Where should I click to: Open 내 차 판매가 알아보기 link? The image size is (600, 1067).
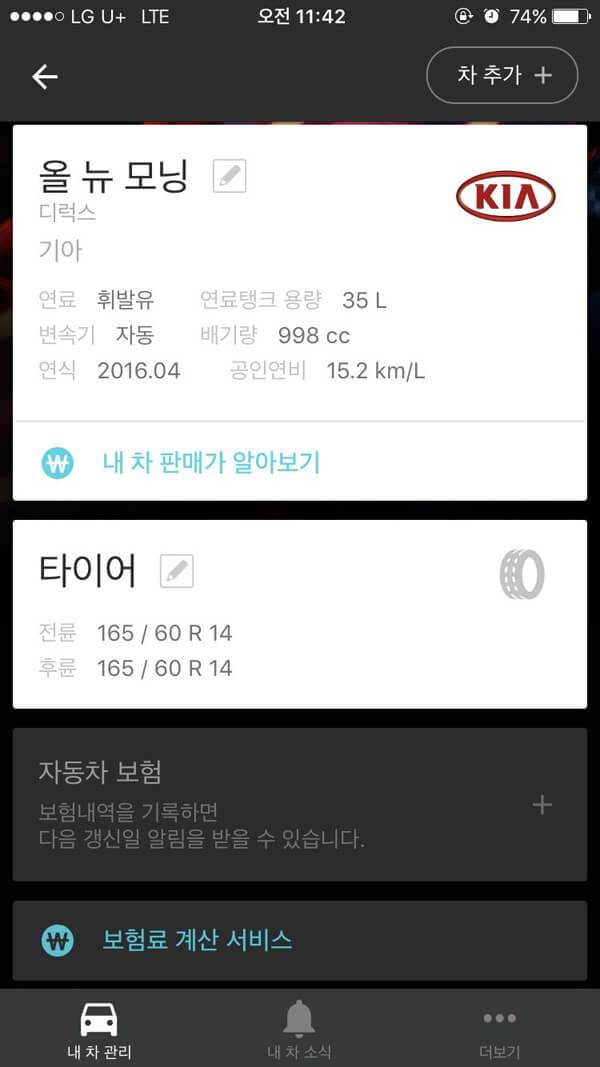pyautogui.click(x=210, y=462)
